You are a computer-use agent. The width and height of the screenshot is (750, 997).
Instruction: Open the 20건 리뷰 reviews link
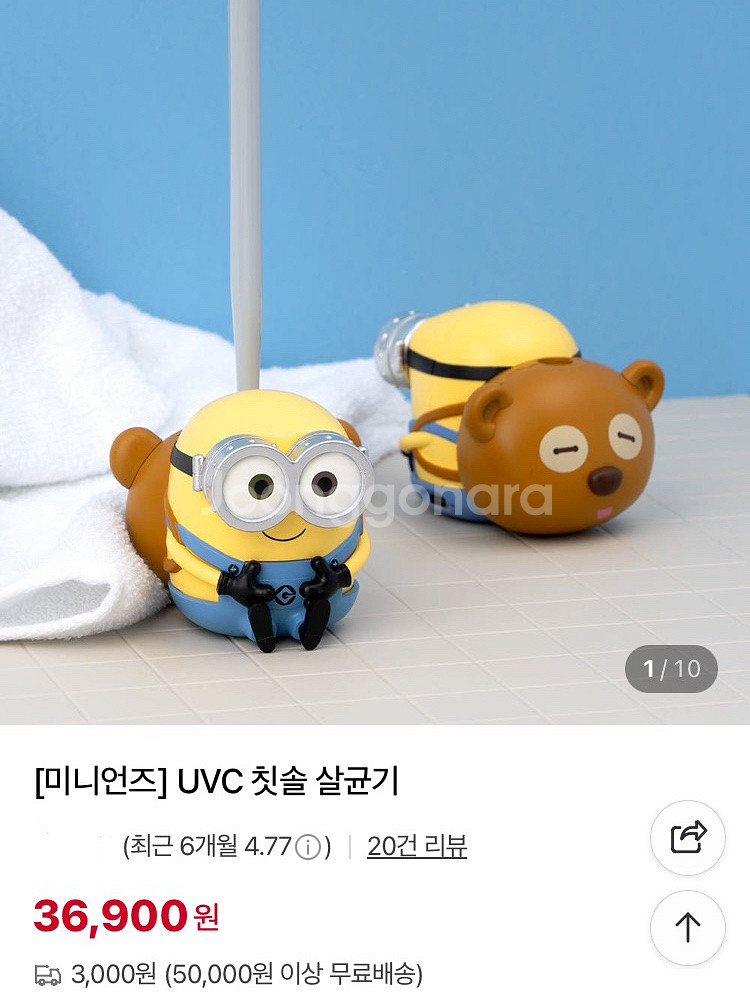[417, 846]
